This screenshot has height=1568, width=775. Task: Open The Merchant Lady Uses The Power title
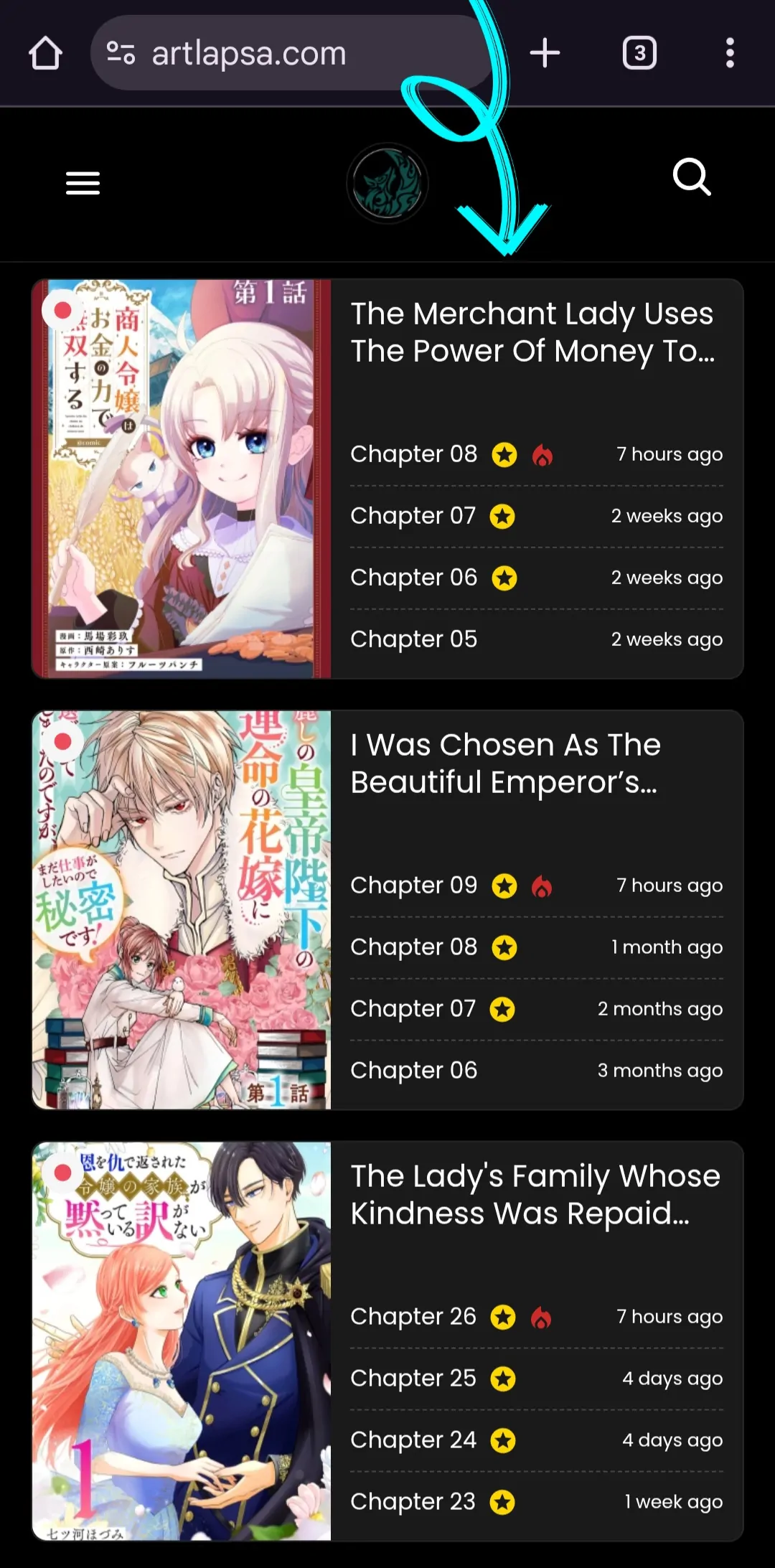pos(532,332)
